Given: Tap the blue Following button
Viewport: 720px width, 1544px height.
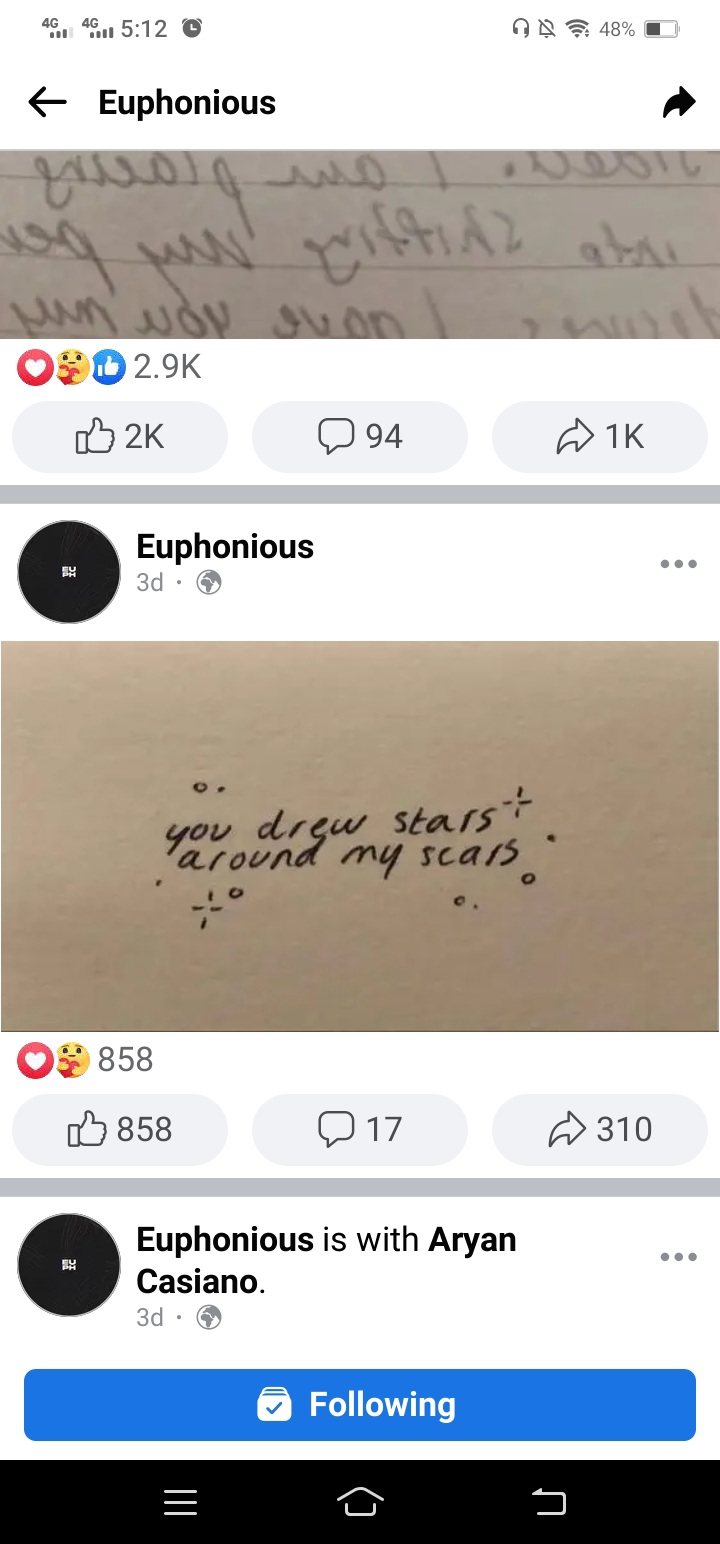Looking at the screenshot, I should (x=360, y=1404).
